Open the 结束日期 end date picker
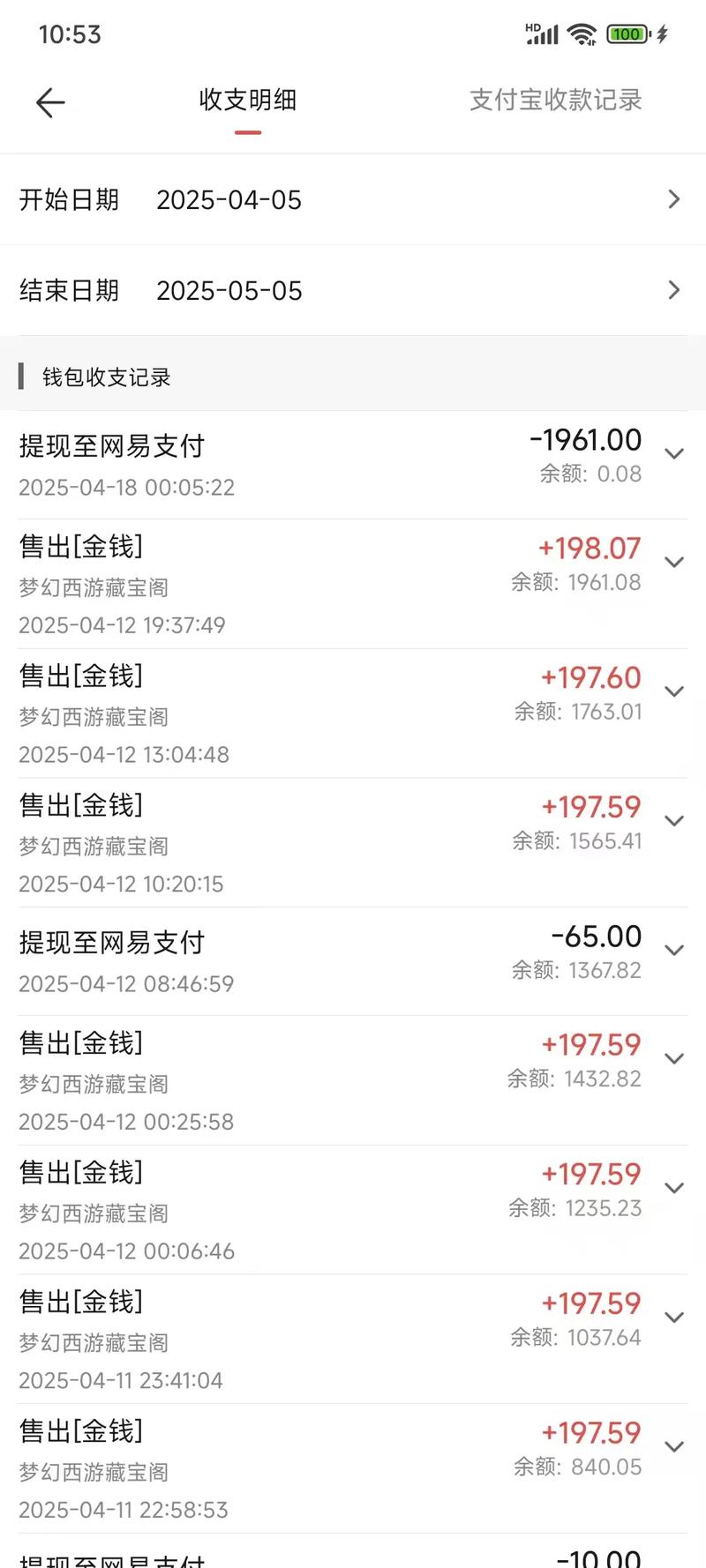 click(x=353, y=290)
